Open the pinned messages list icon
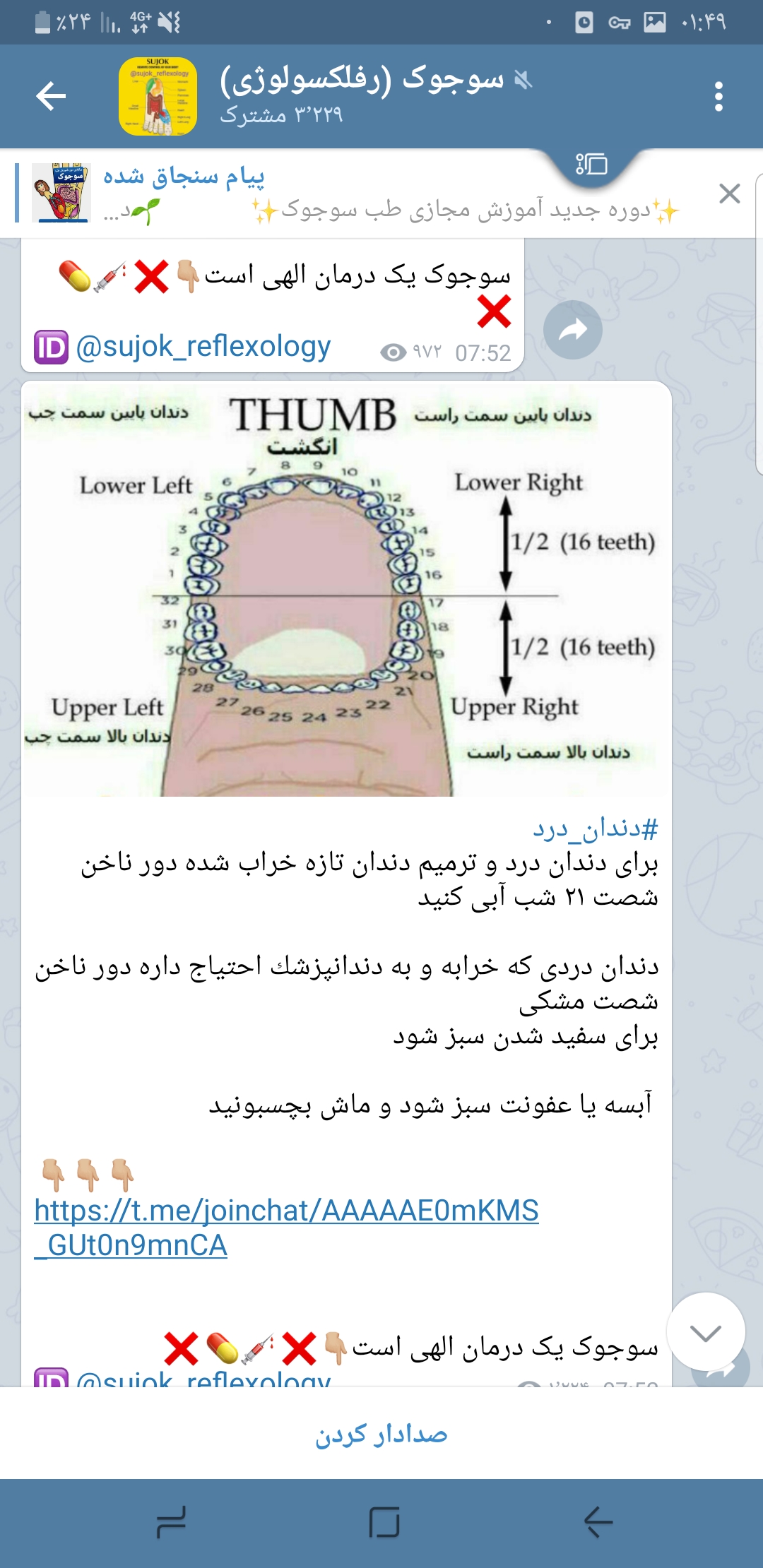The height and width of the screenshot is (1568, 763). pyautogui.click(x=591, y=165)
